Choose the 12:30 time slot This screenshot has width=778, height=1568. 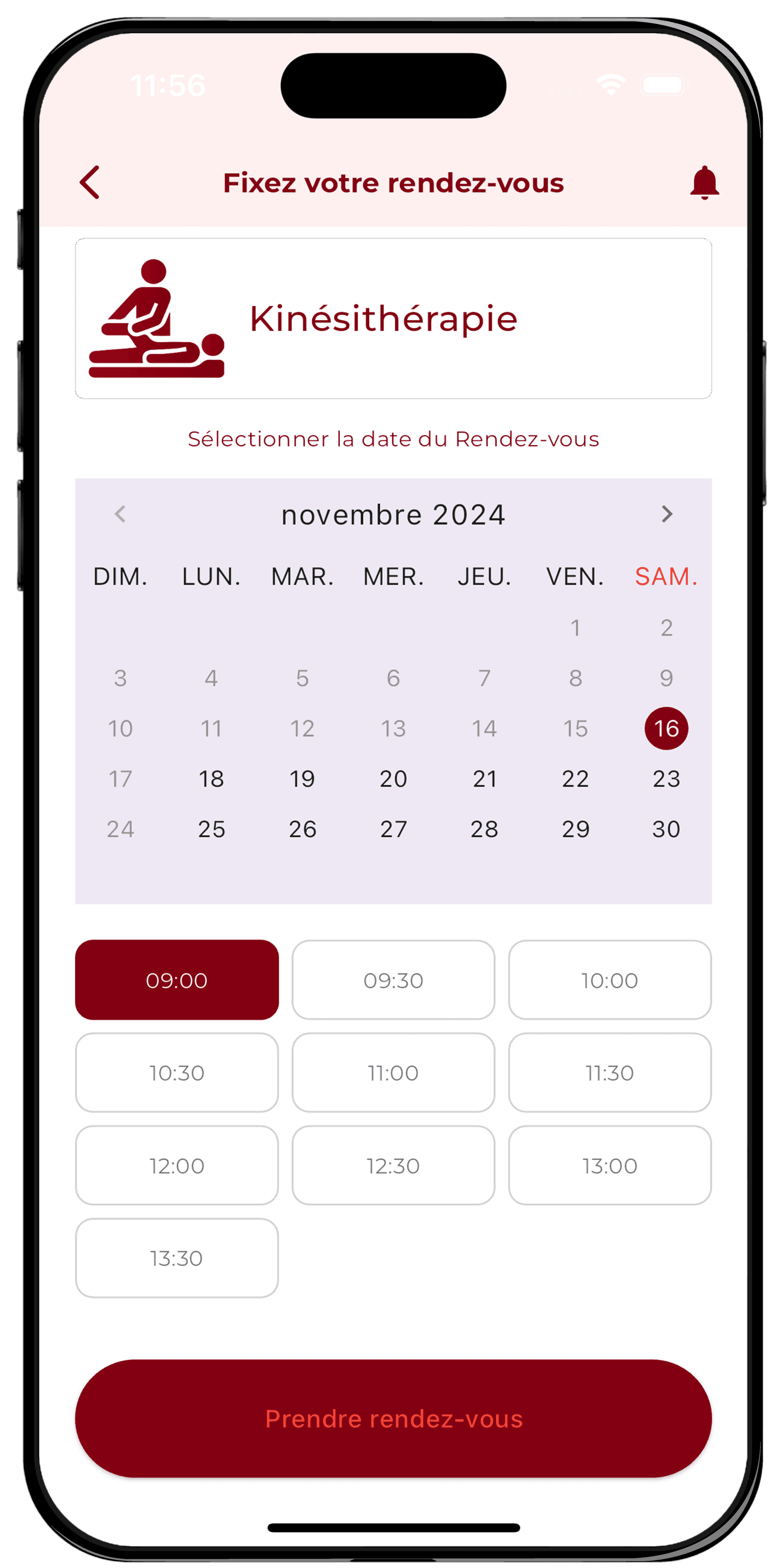coord(393,1166)
